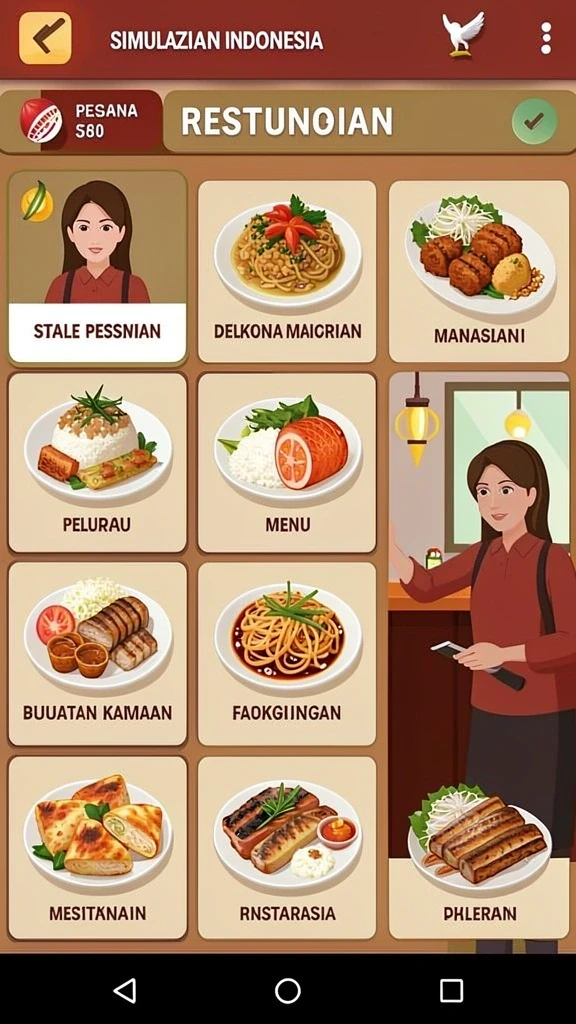Tap the white bird icon in header
This screenshot has width=576, height=1024.
point(463,34)
